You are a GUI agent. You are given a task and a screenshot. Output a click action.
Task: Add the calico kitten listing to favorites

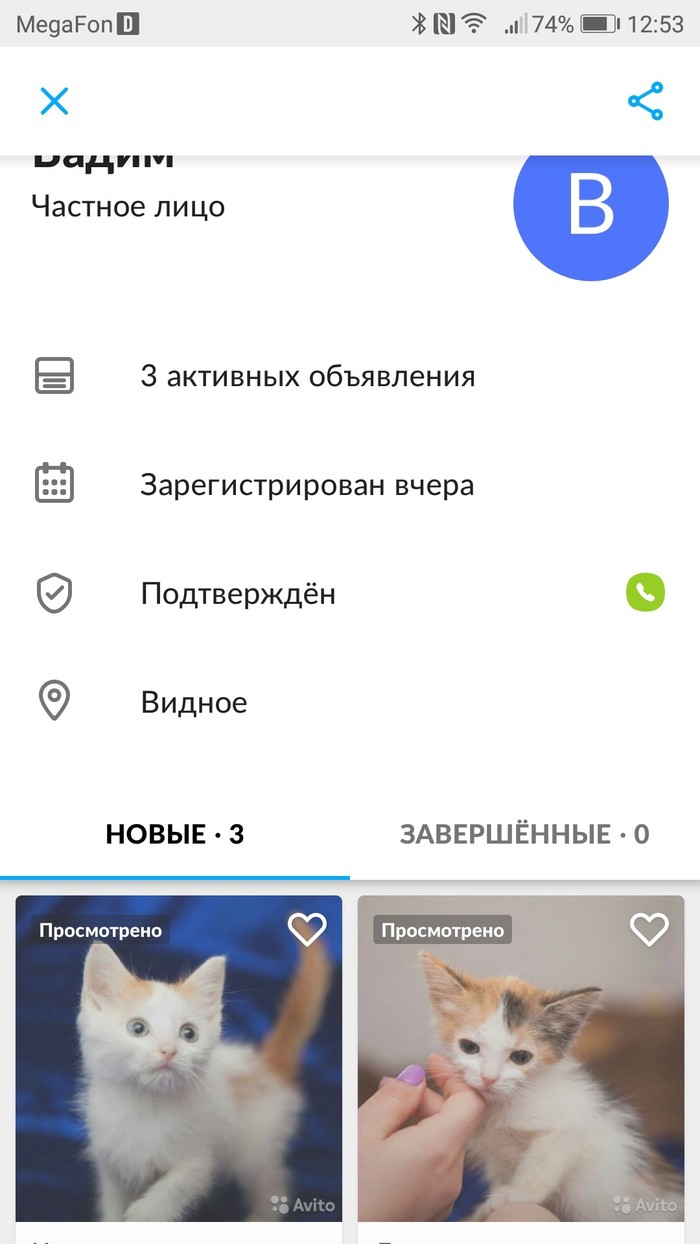pos(649,930)
